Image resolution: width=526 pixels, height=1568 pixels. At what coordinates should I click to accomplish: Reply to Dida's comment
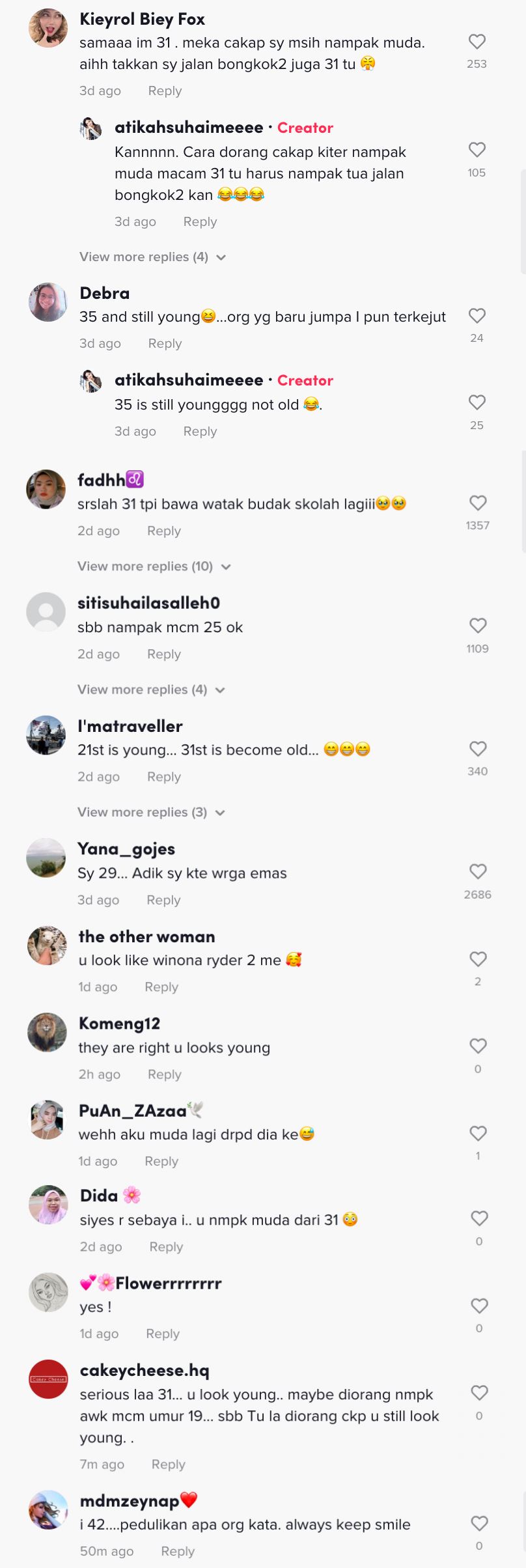pos(166,1247)
